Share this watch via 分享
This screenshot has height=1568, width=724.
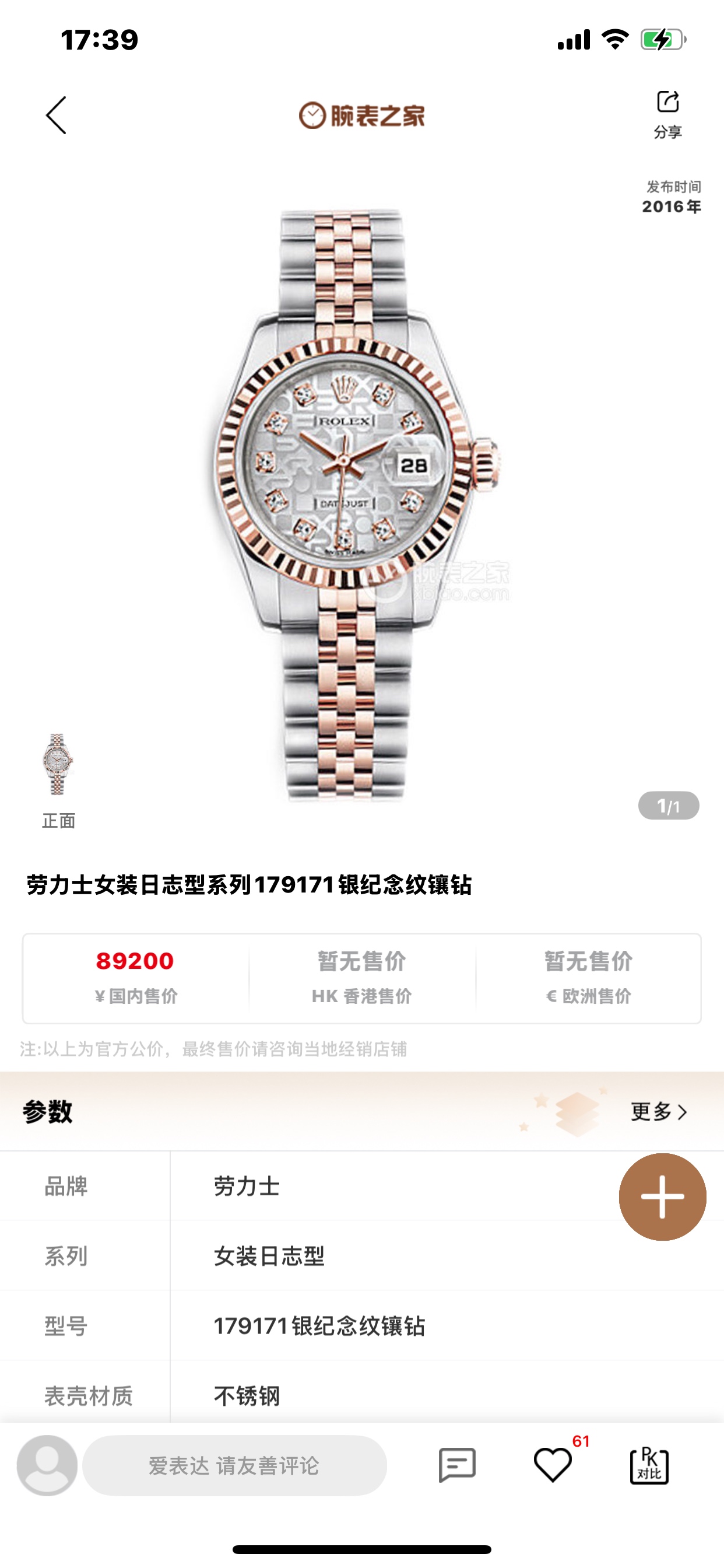(x=667, y=113)
